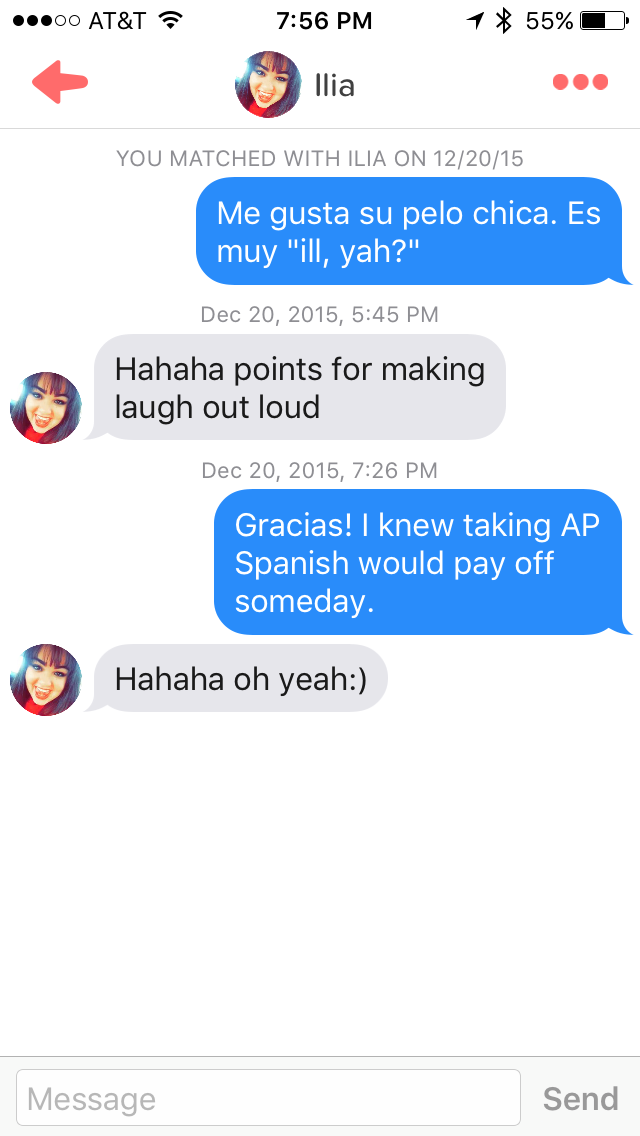The width and height of the screenshot is (640, 1136).
Task: Open Ilia's profile from the header photo
Action: pyautogui.click(x=268, y=85)
